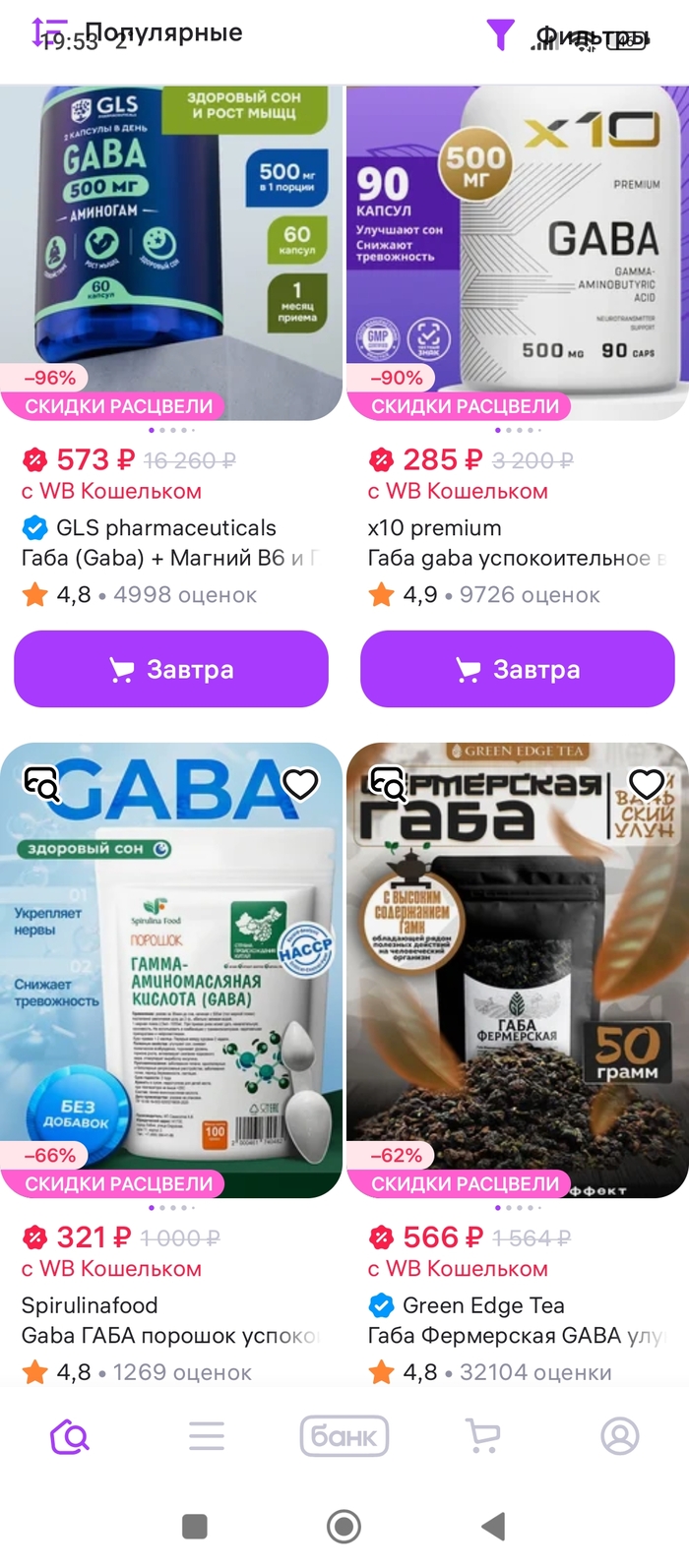Go back with the system back button
The image size is (689, 1568).
pos(493,1527)
